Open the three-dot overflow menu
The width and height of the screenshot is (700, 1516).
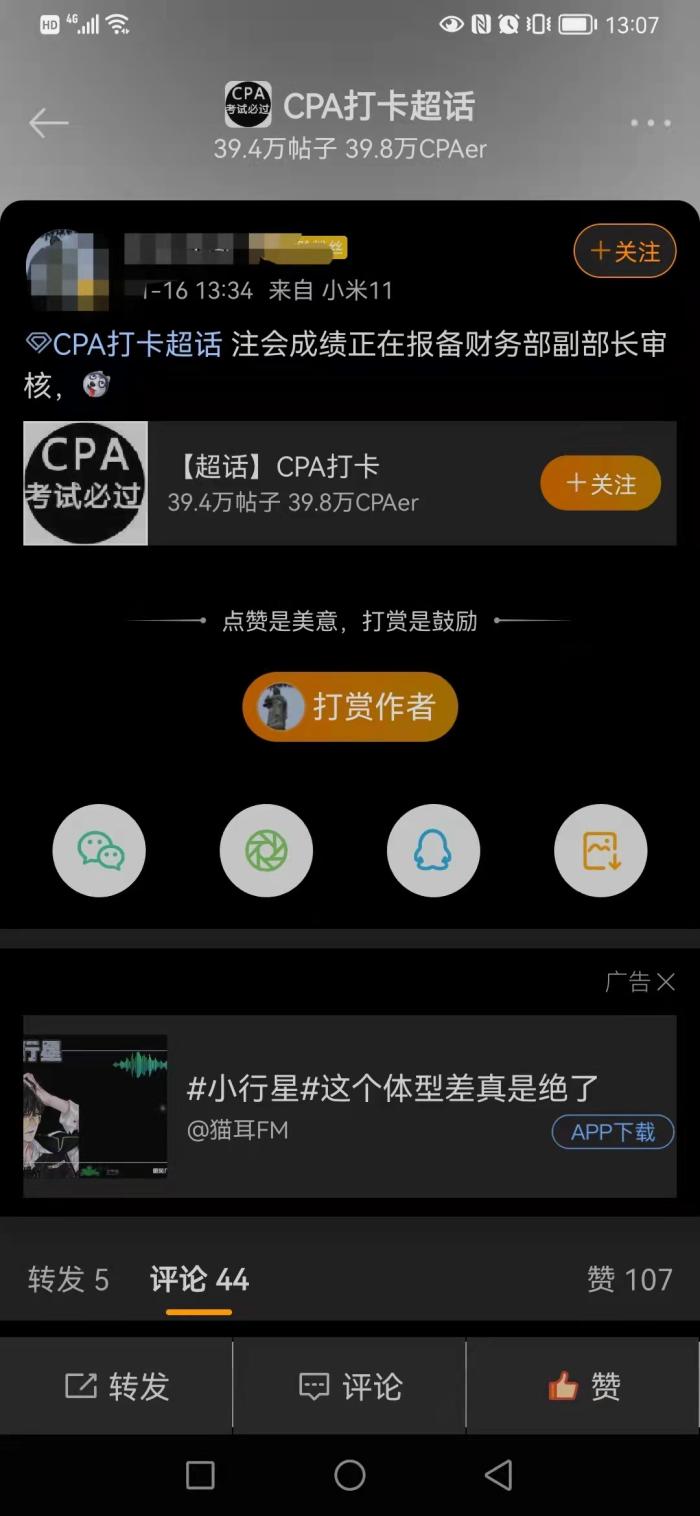pyautogui.click(x=651, y=123)
